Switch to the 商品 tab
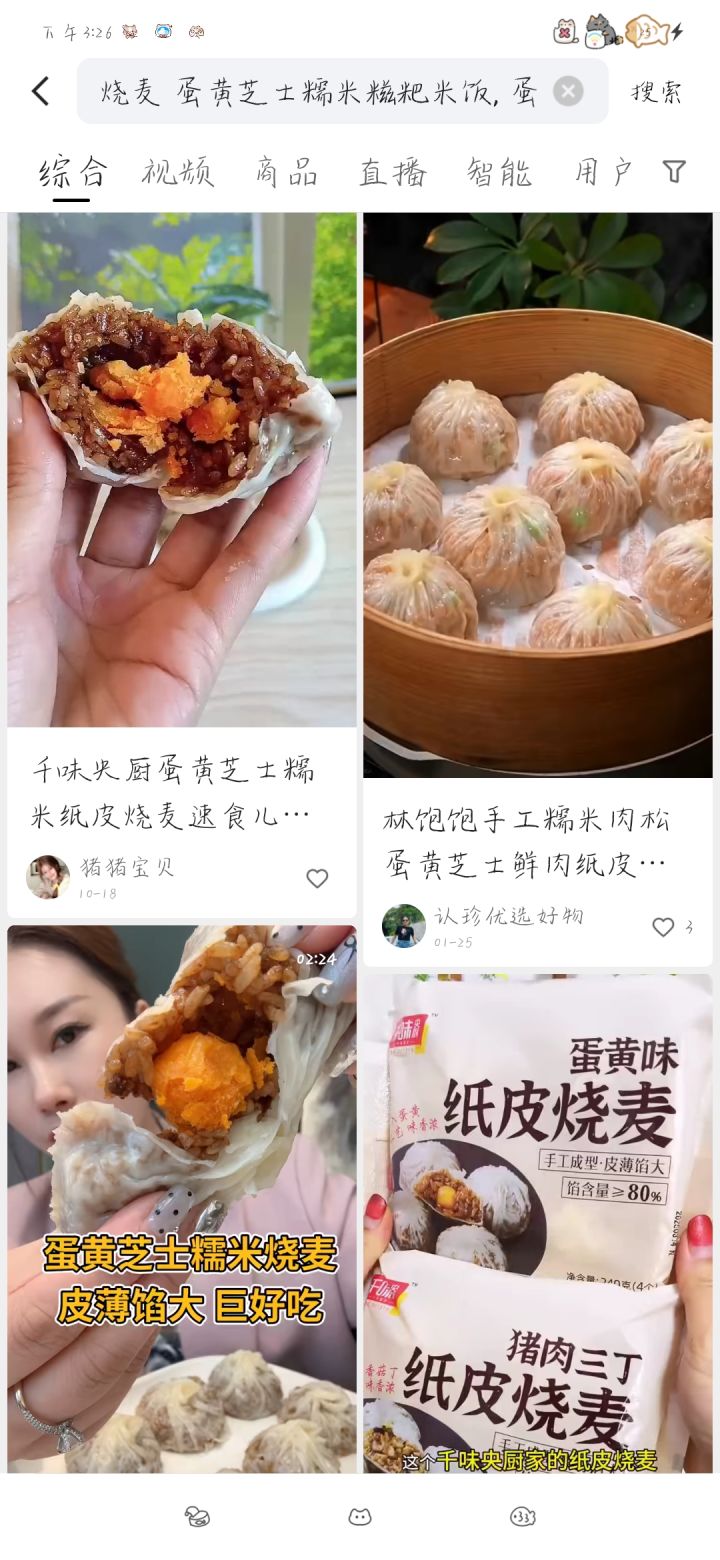This screenshot has height=1560, width=720. pyautogui.click(x=286, y=172)
